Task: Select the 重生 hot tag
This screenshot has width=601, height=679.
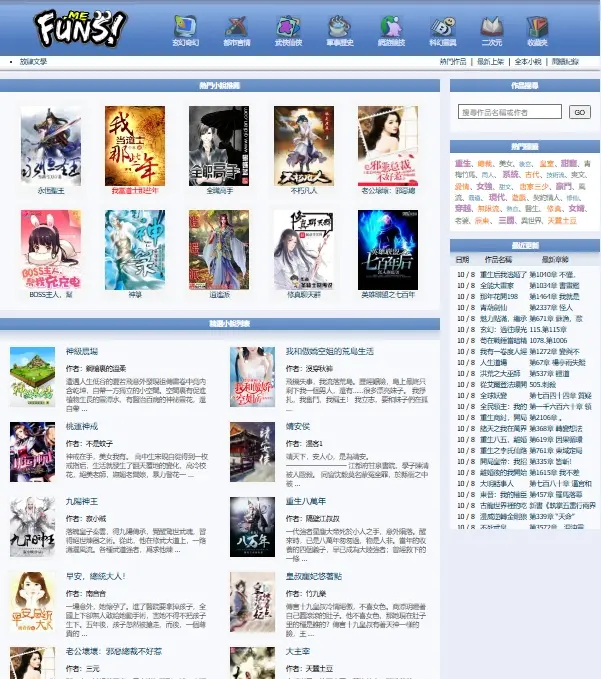Action: (463, 163)
